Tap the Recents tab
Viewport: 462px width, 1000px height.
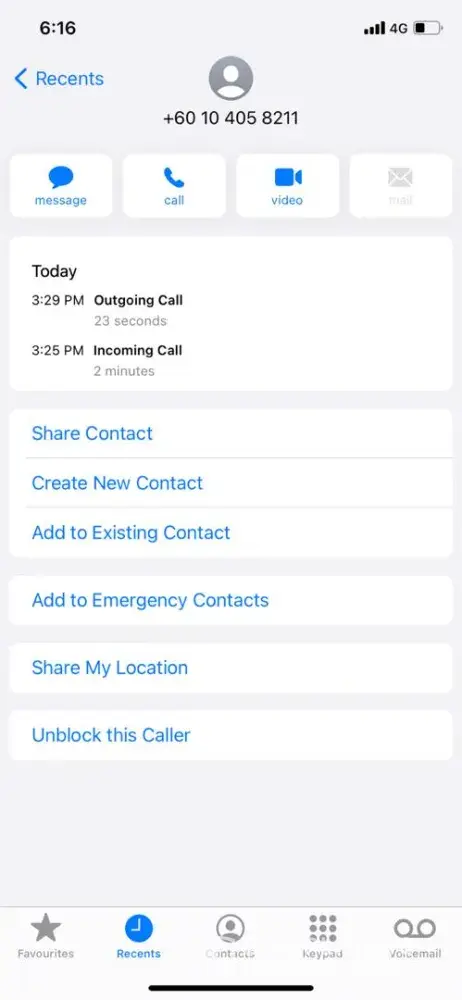click(138, 936)
